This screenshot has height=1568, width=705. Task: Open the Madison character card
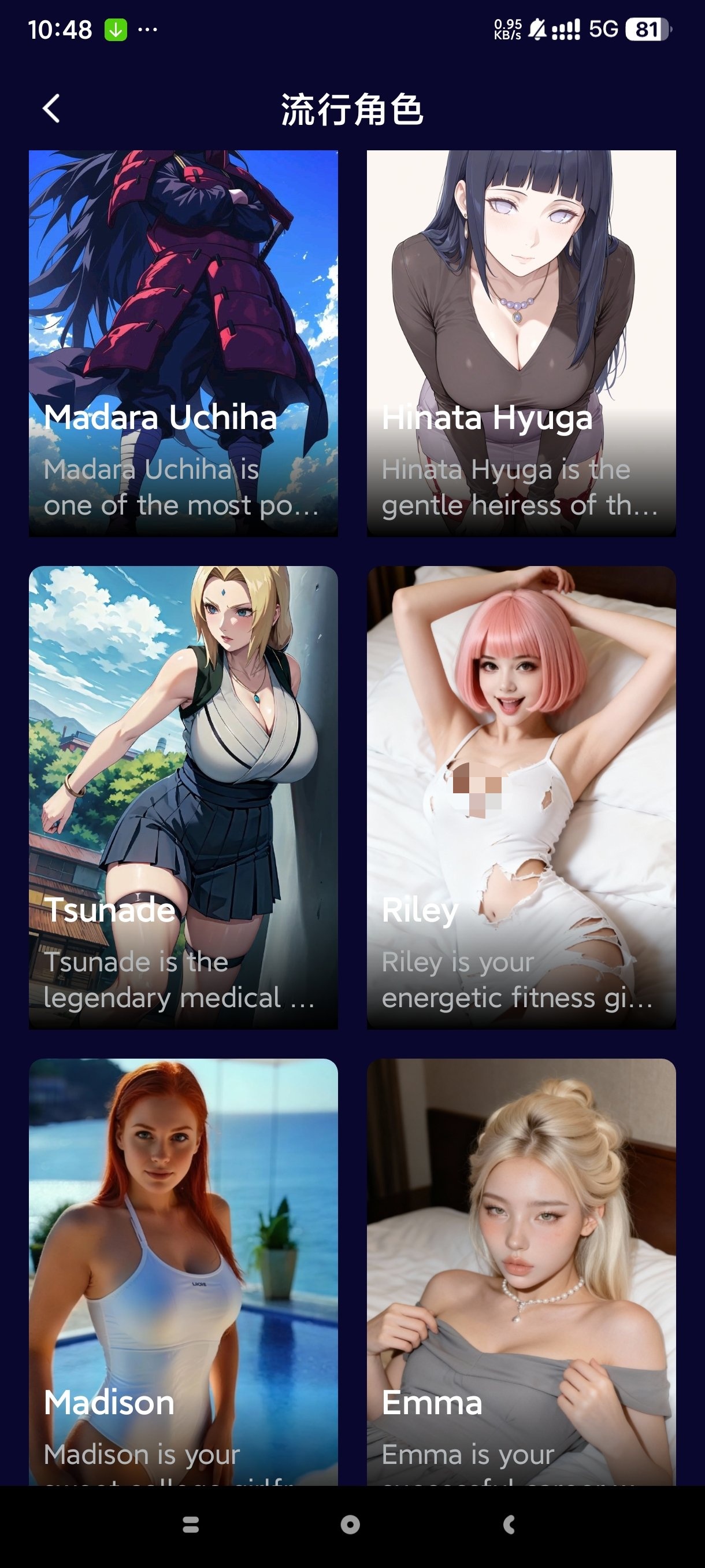[183, 1272]
